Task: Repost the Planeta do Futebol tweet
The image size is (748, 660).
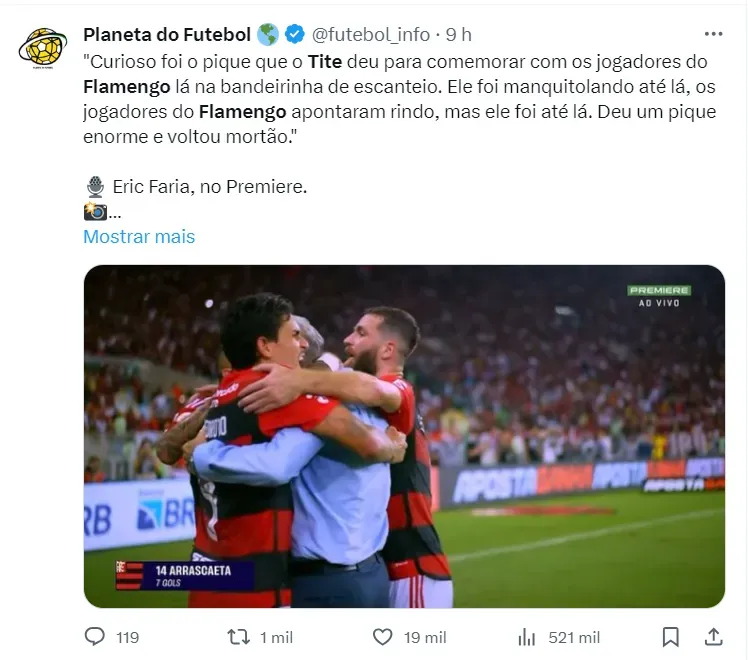Action: click(239, 637)
